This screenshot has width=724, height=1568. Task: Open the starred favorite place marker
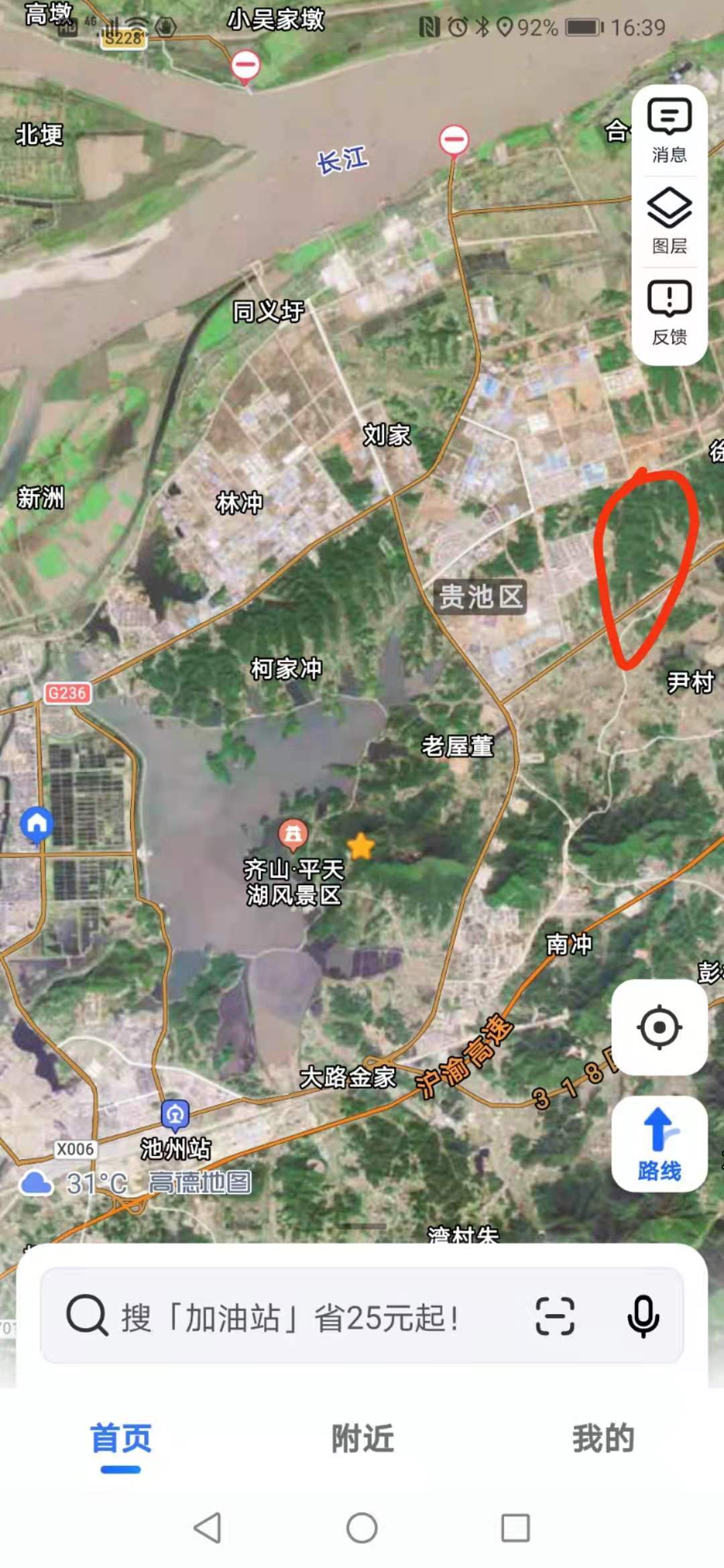tap(361, 846)
